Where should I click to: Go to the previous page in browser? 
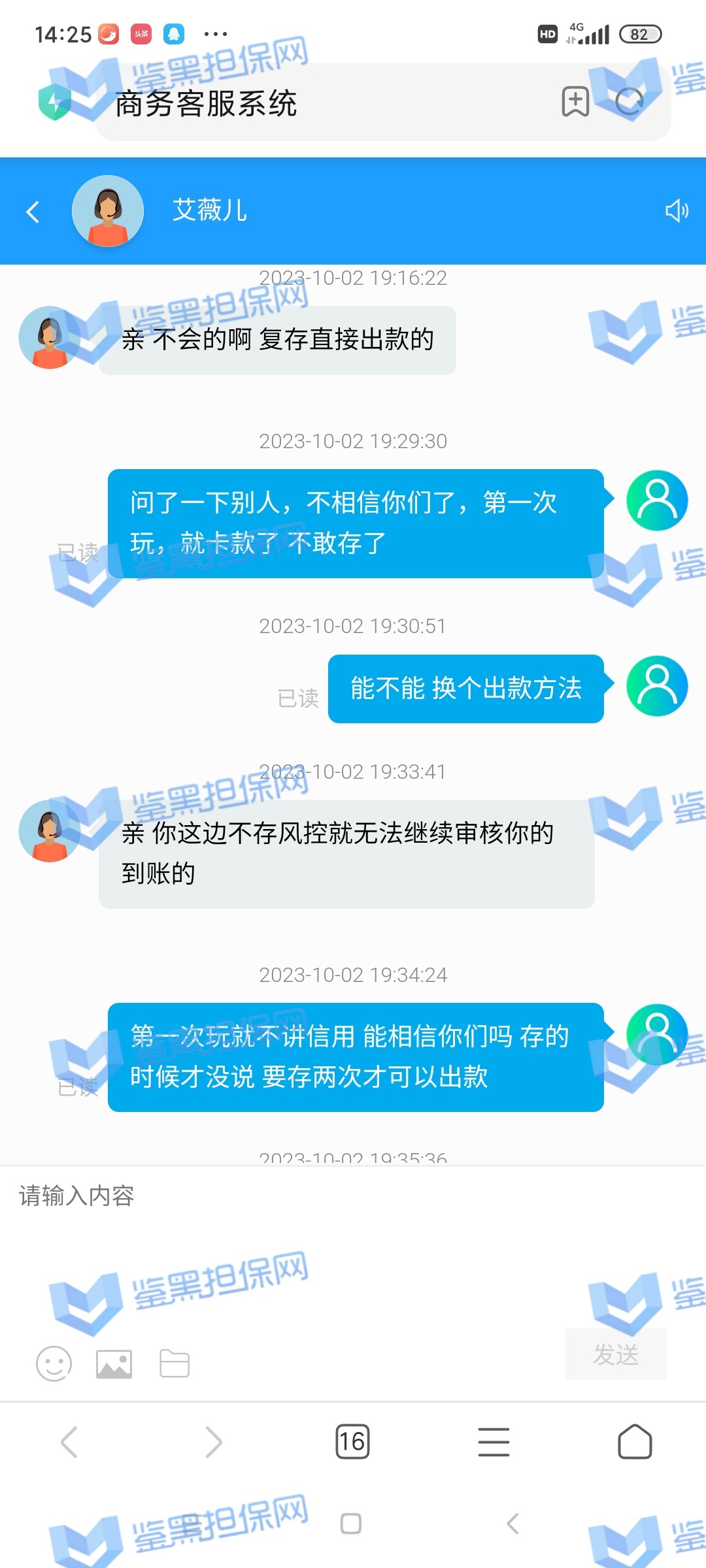pos(69,1442)
